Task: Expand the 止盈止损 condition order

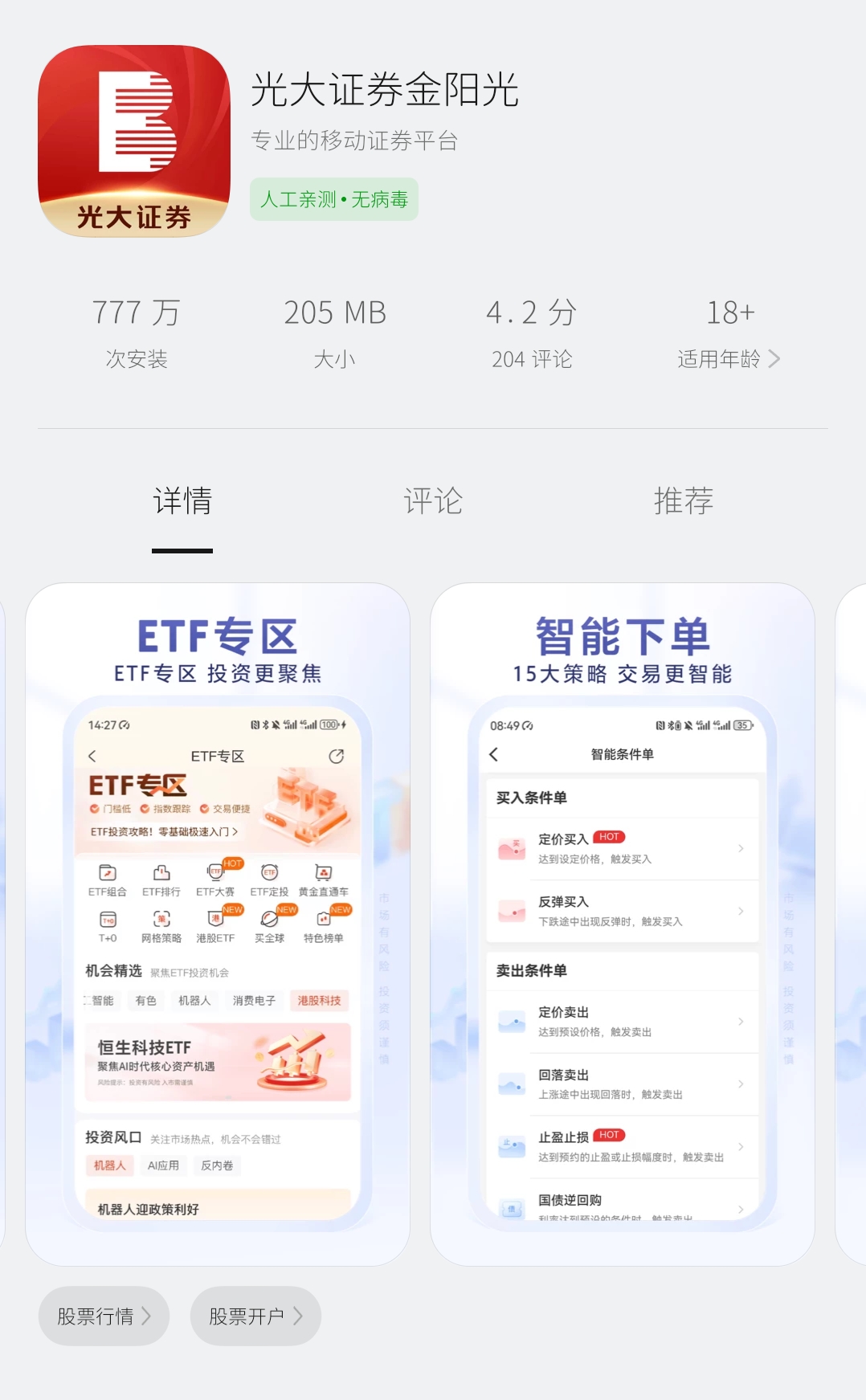Action: point(623,1147)
